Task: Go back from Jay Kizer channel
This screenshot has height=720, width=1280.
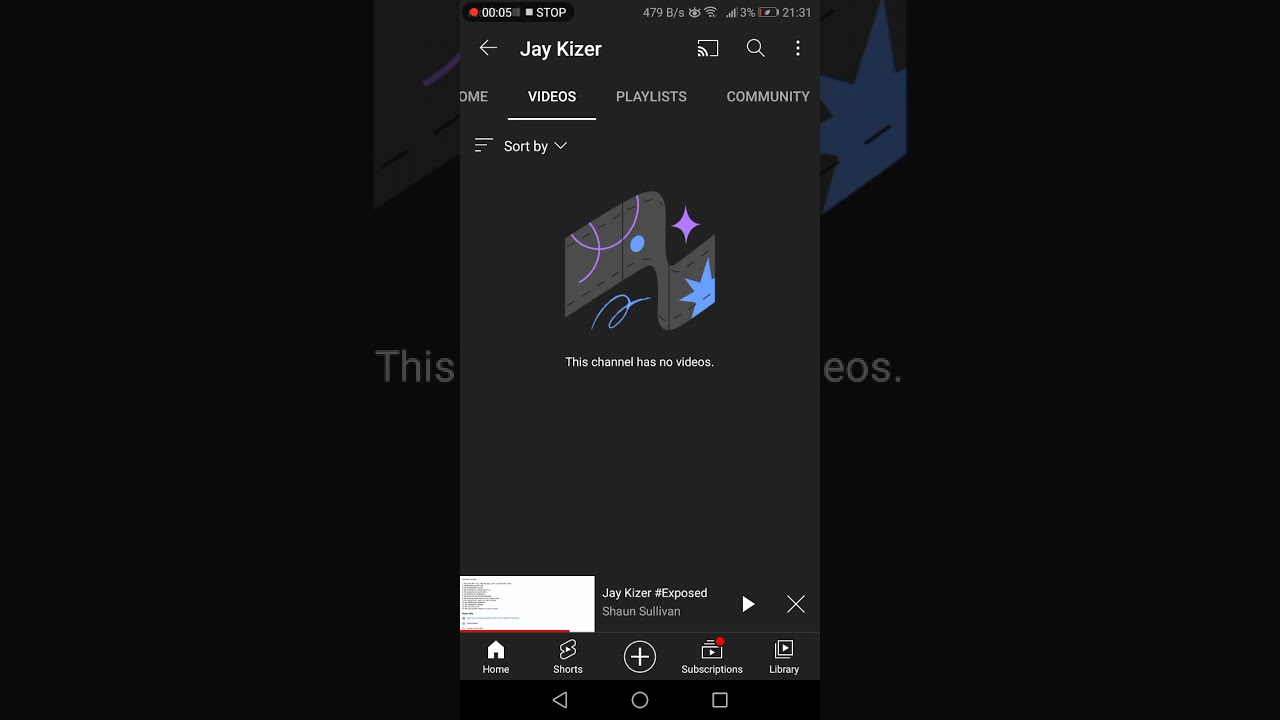Action: click(x=488, y=48)
